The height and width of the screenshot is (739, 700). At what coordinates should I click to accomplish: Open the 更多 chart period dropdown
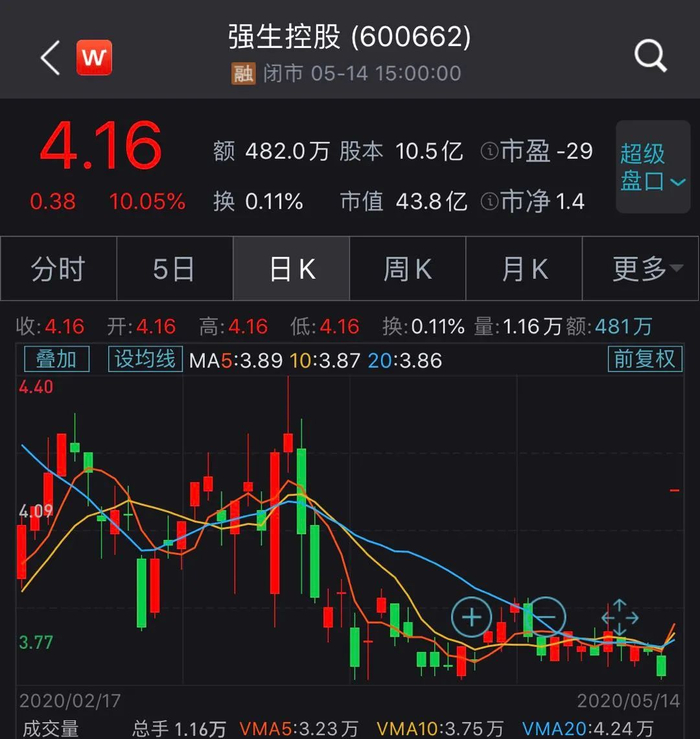tap(646, 269)
